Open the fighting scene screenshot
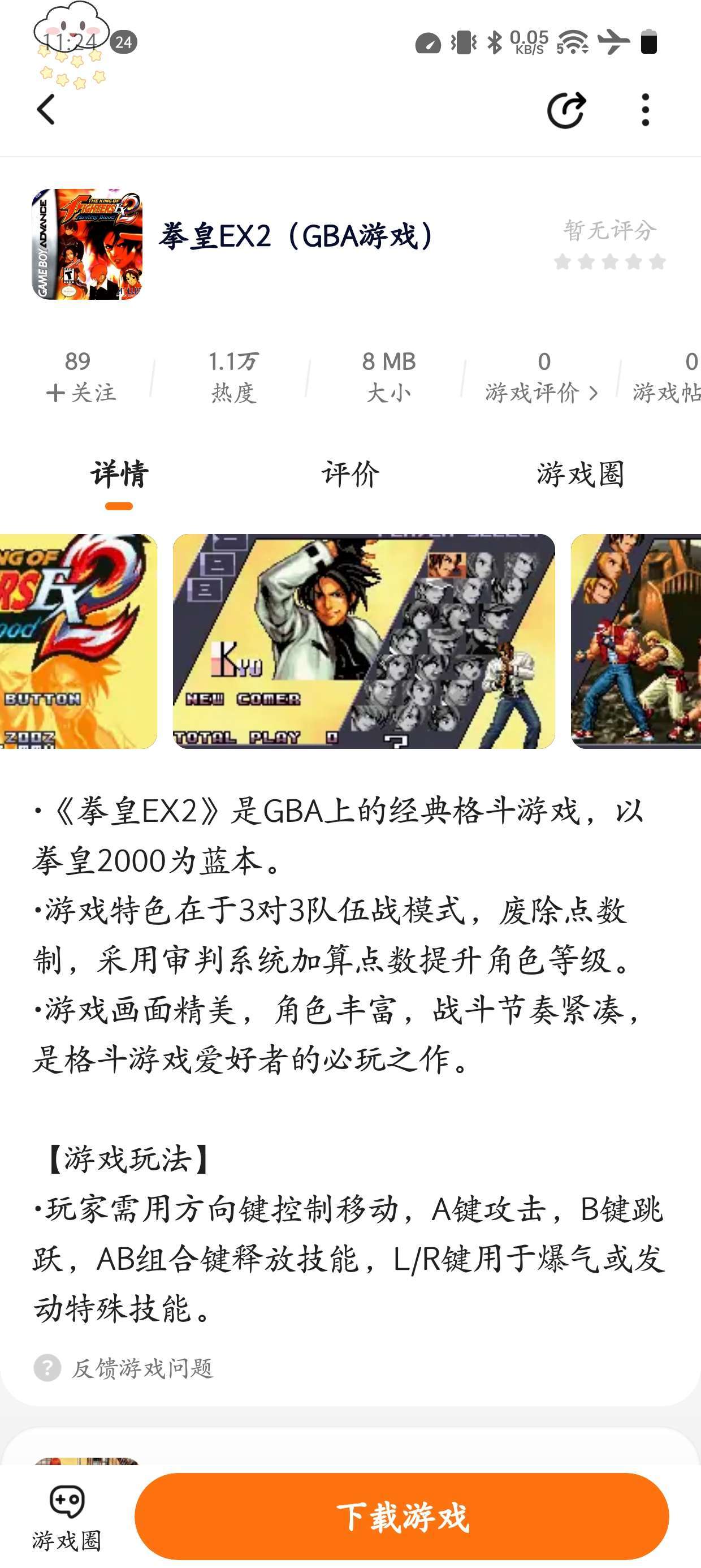701x1568 pixels. [x=636, y=641]
